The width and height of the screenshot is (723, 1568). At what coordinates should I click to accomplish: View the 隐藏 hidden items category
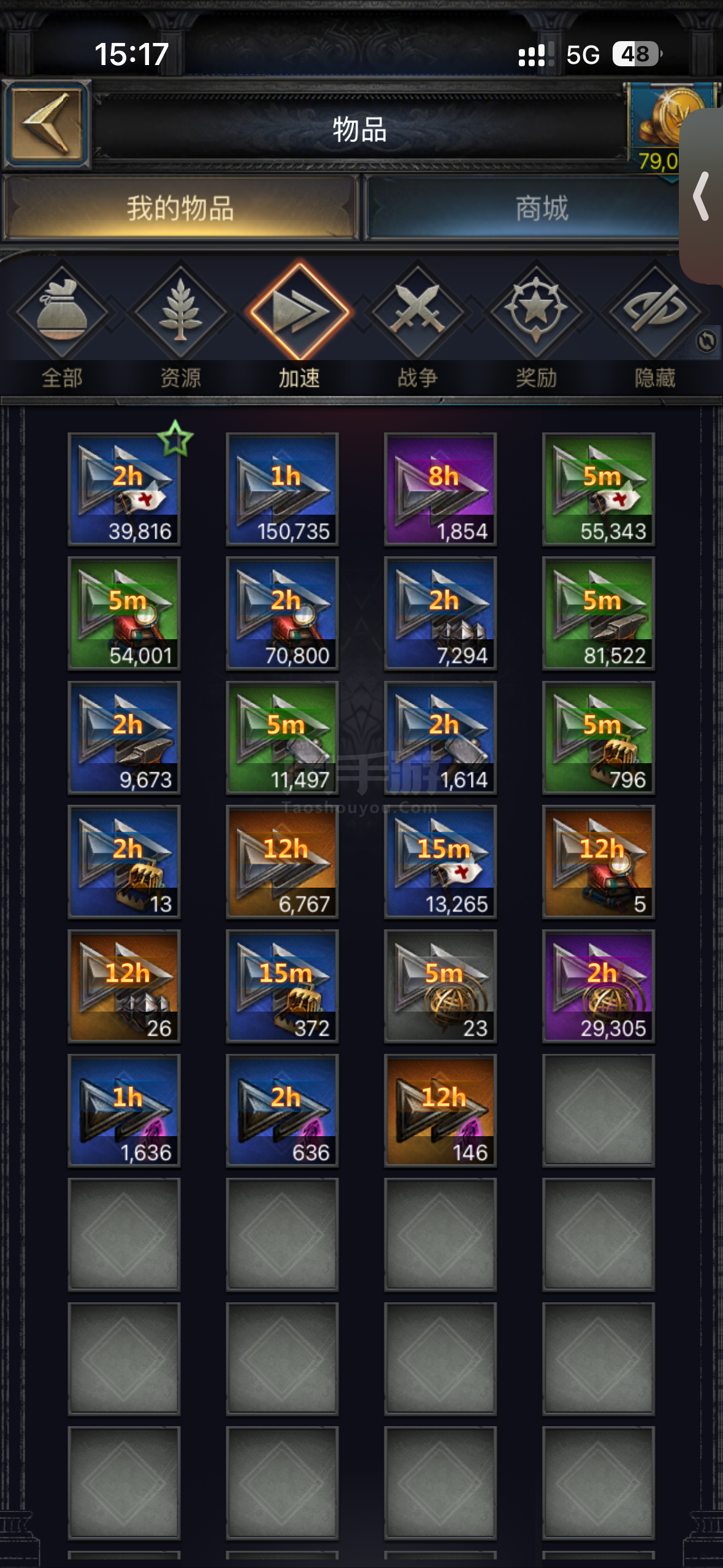[655, 325]
